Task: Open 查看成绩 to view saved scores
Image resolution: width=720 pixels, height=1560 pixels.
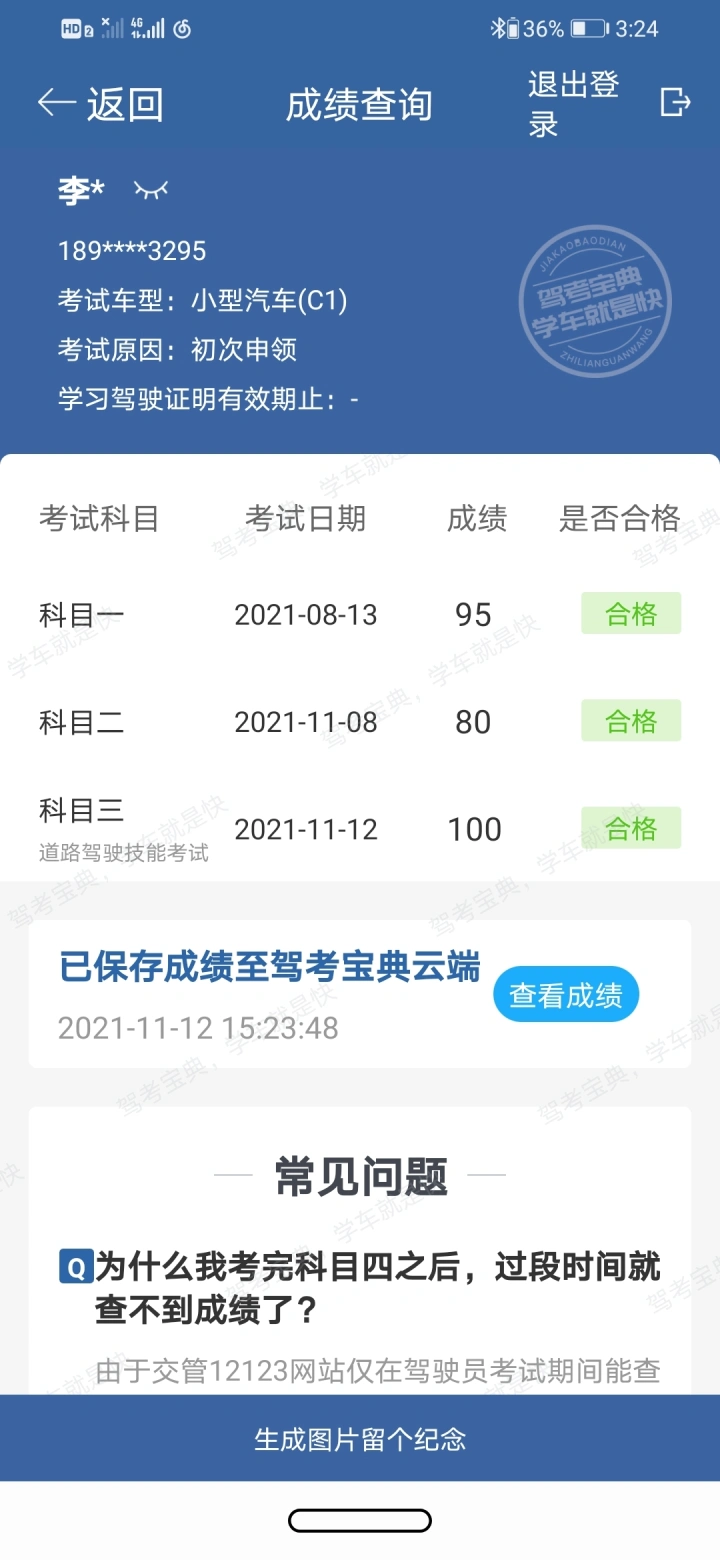Action: point(566,995)
